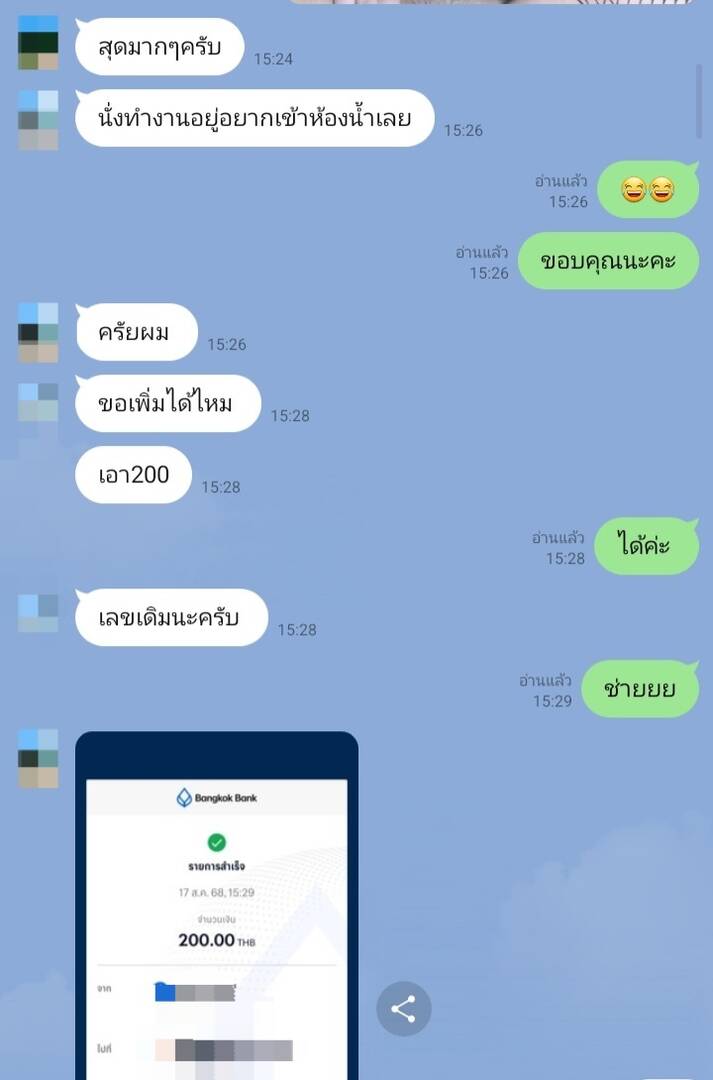Screen dimensions: 713x1080
Task: Share the Bangkok Bank slip image
Action: click(x=403, y=1009)
